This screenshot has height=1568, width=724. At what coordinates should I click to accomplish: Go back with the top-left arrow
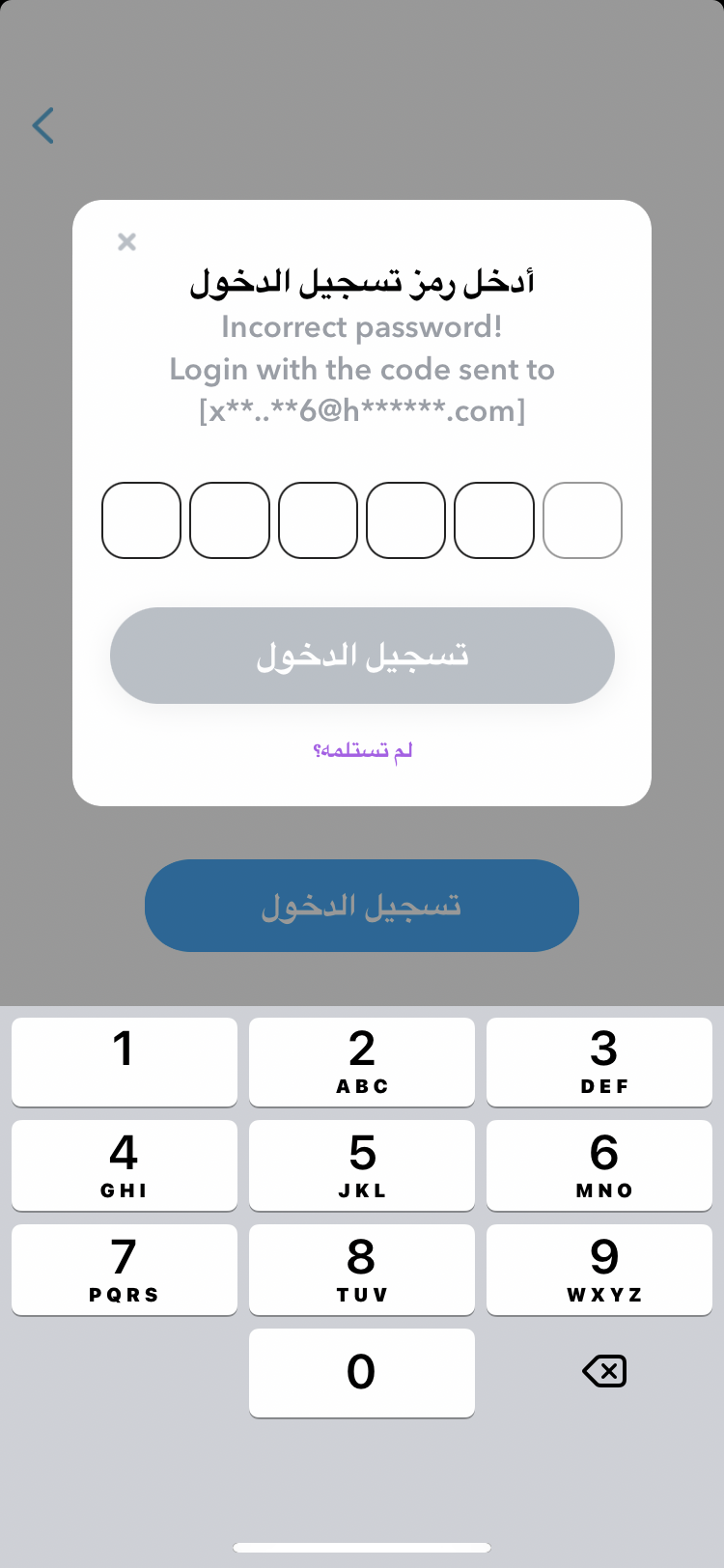(43, 126)
